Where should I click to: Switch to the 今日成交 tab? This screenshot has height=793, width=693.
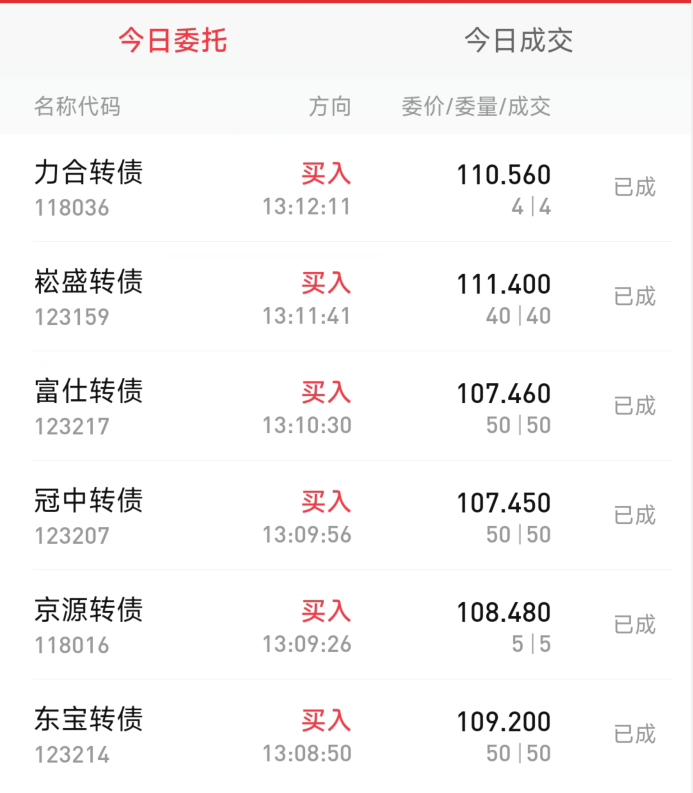(519, 40)
